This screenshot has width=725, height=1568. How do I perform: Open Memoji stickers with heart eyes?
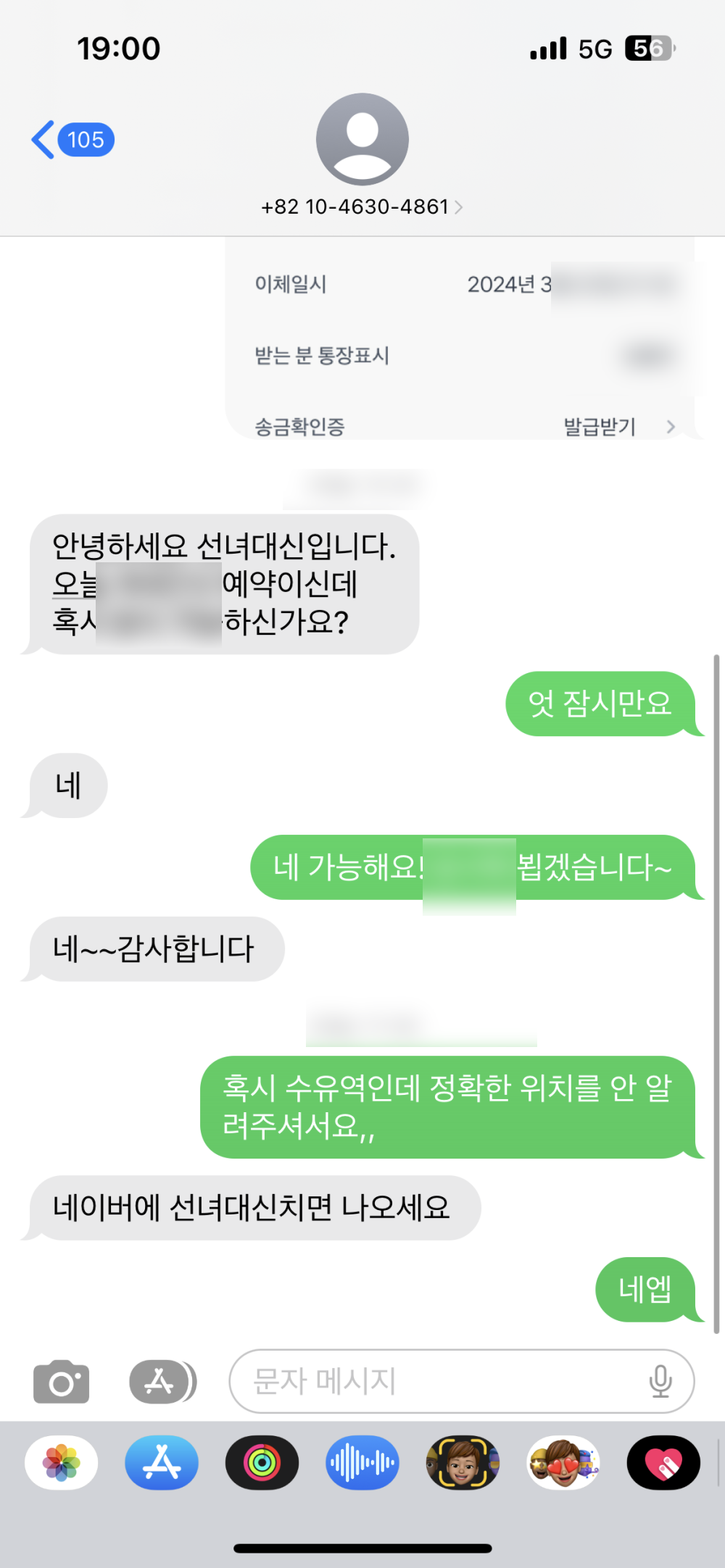tap(563, 1463)
